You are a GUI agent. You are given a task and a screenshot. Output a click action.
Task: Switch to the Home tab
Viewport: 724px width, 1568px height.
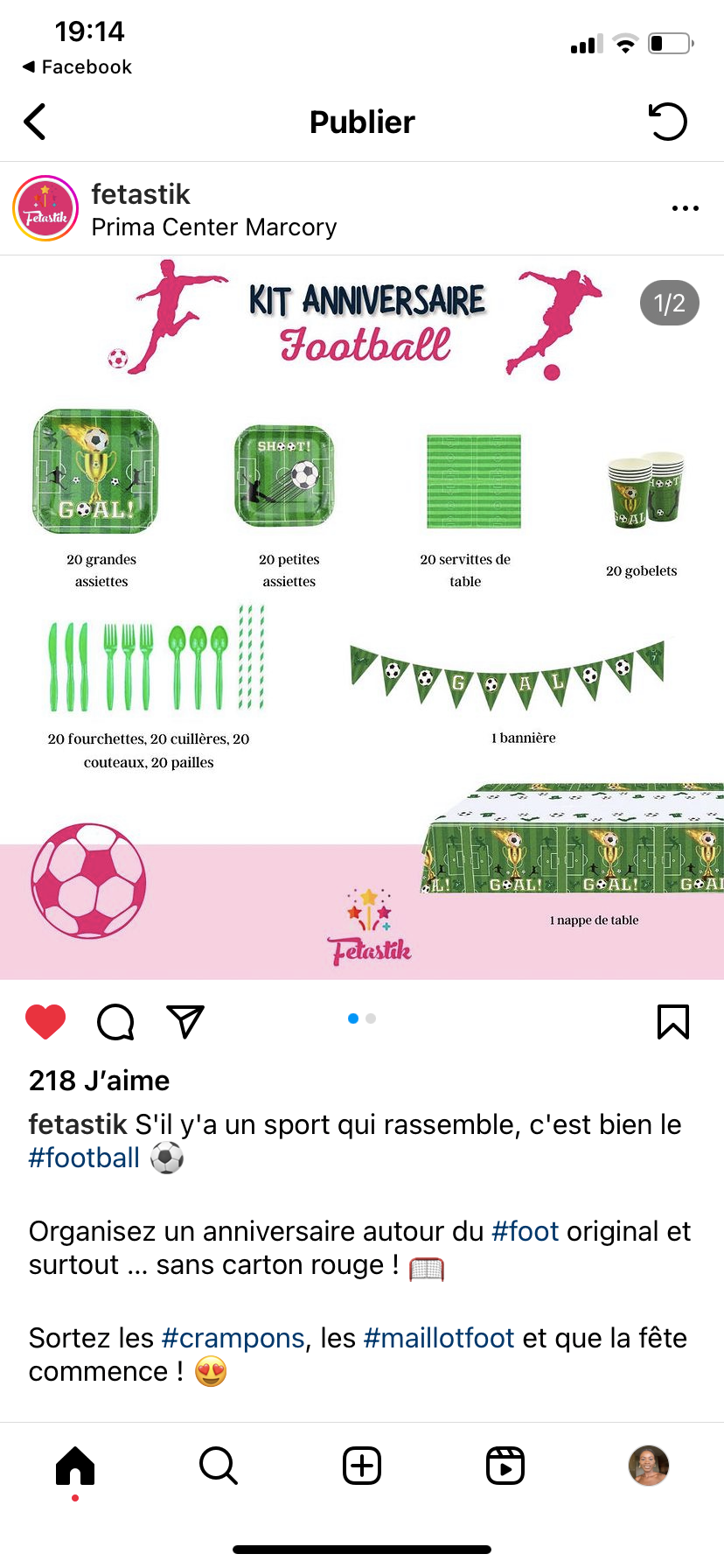tap(75, 1466)
